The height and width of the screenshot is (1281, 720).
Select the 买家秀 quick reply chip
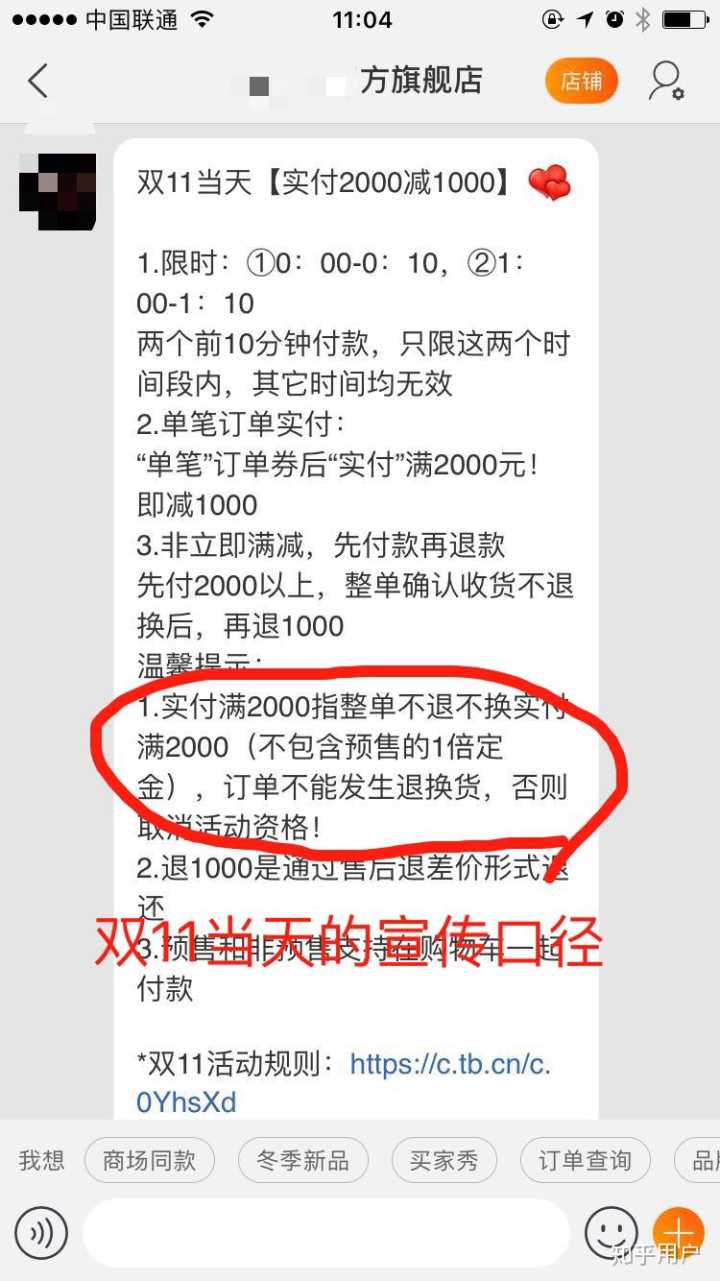coord(444,1161)
